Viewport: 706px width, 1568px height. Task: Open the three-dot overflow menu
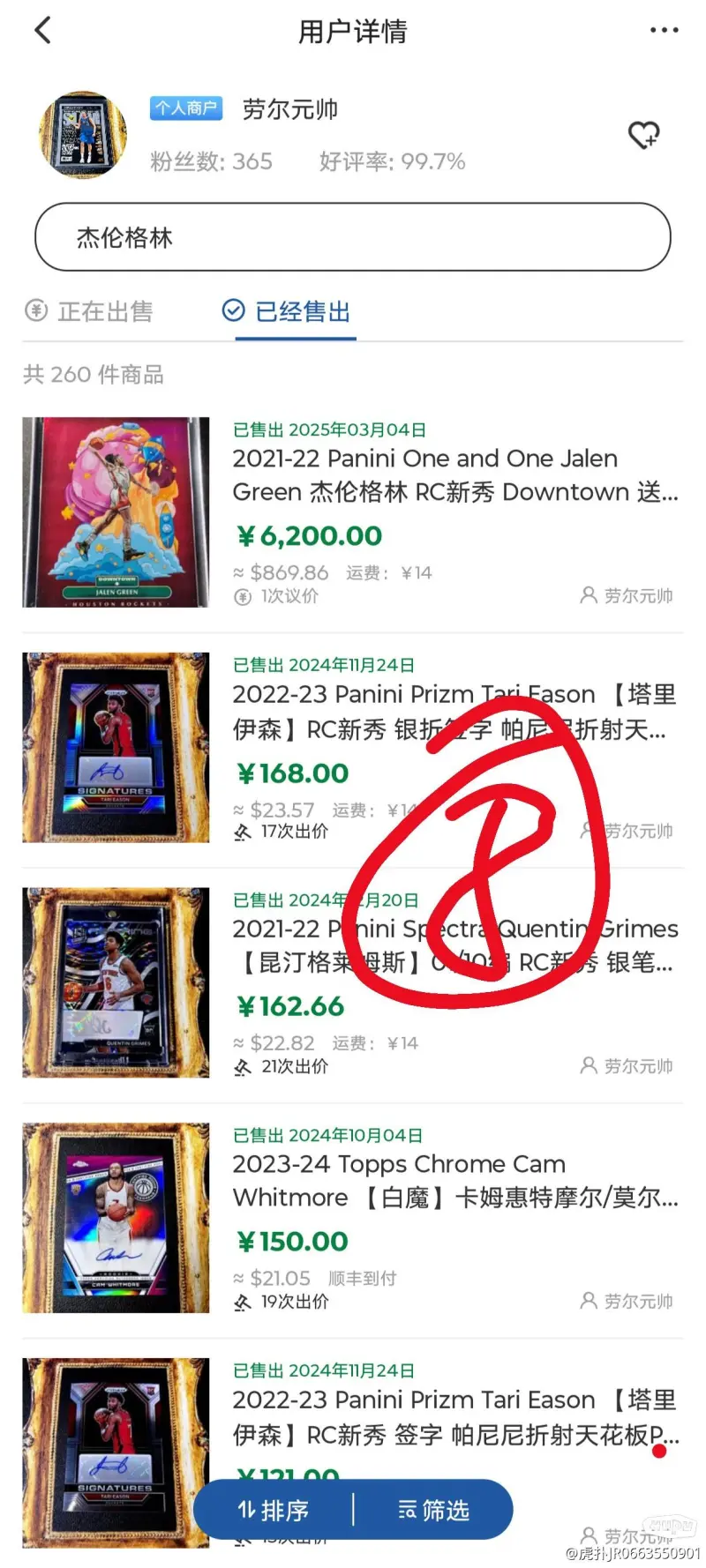tap(664, 31)
